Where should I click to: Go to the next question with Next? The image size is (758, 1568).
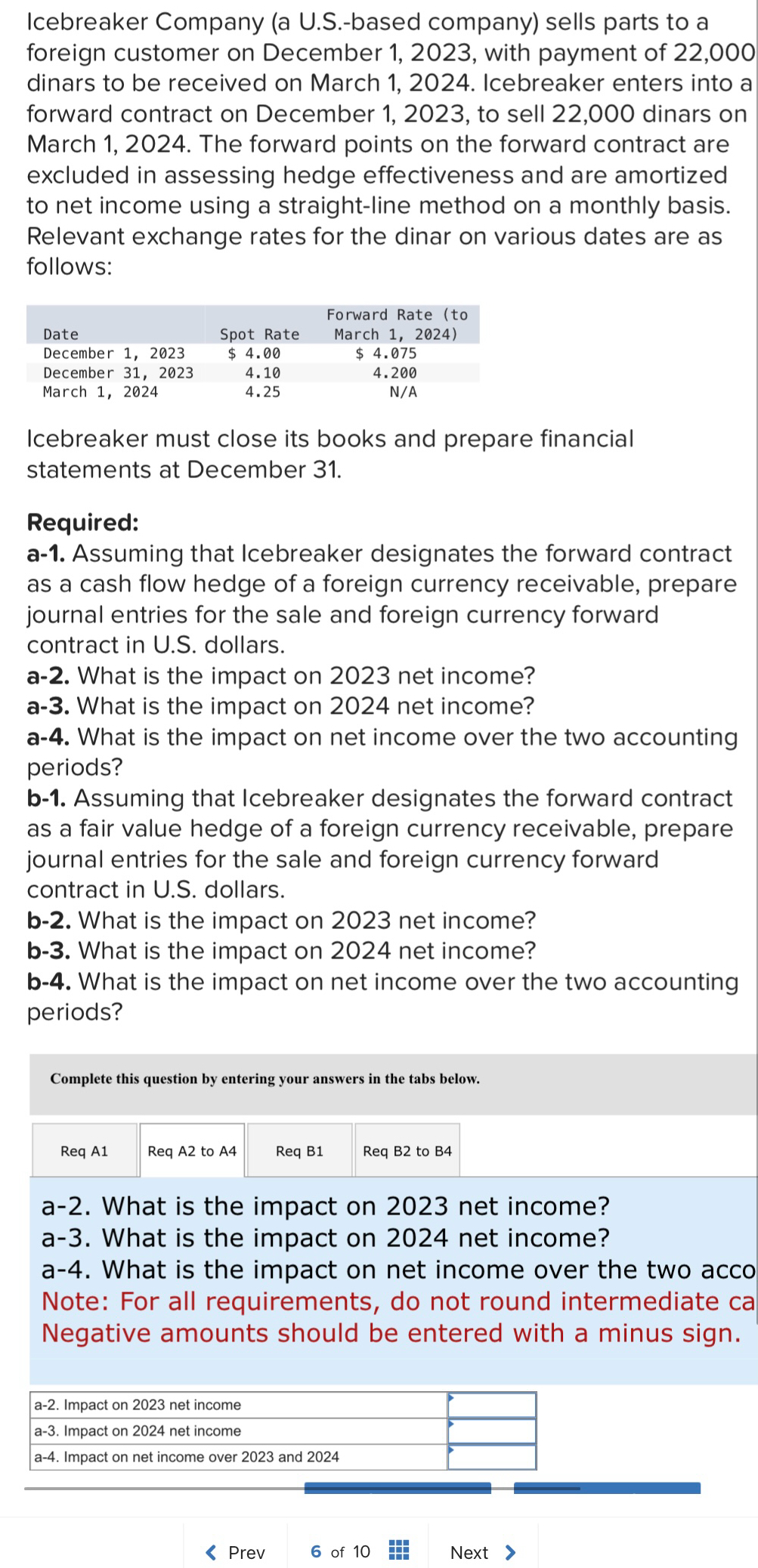tap(469, 1551)
